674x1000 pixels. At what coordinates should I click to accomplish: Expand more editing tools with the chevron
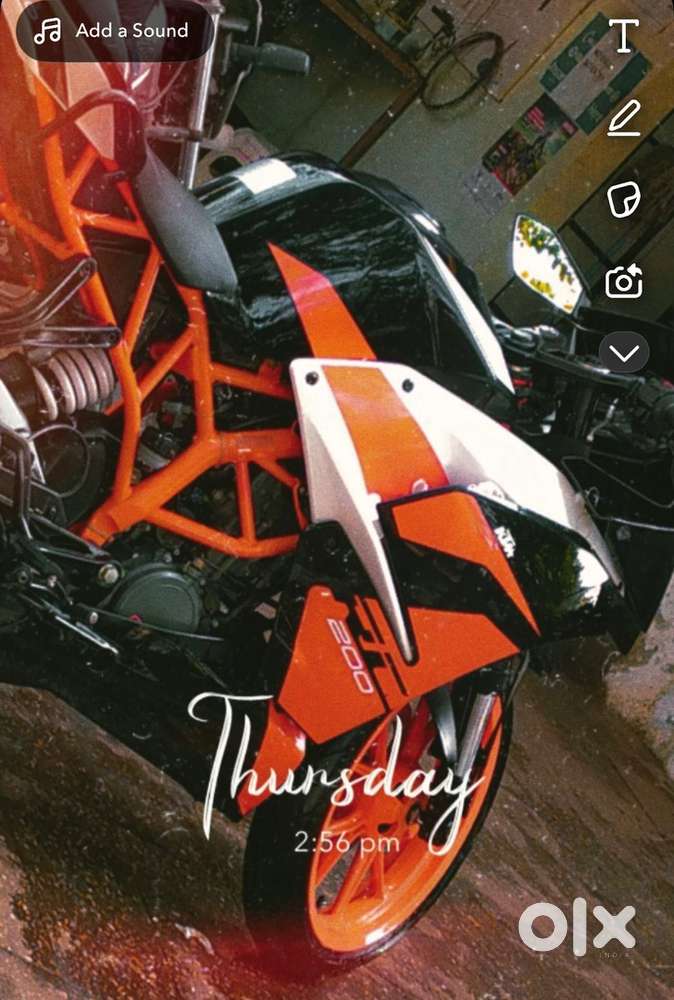[x=624, y=352]
